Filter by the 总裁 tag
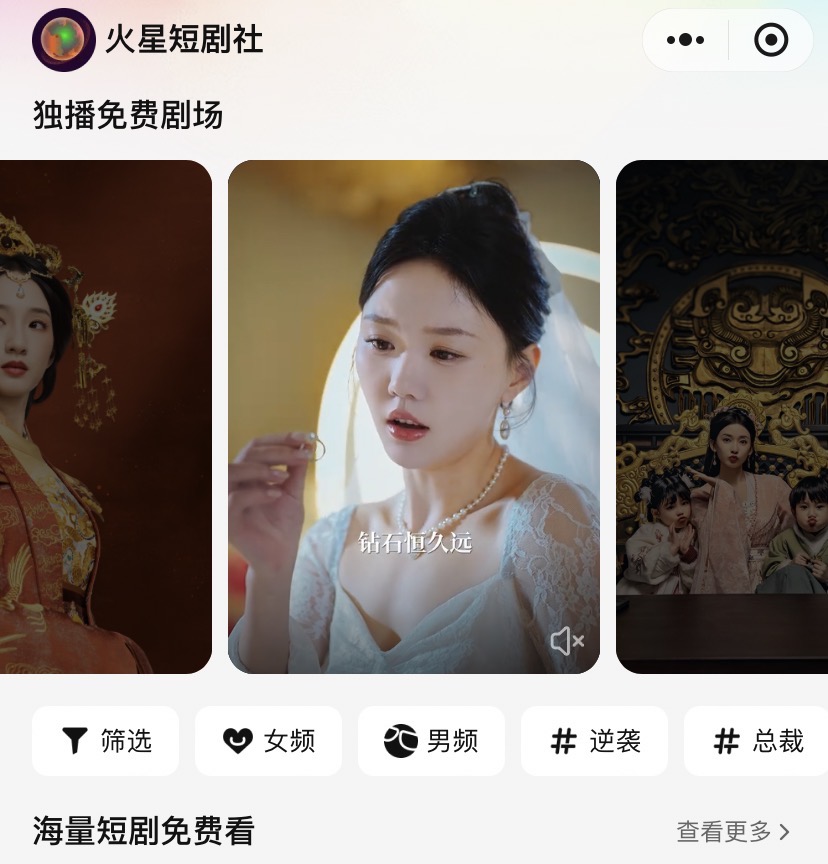This screenshot has height=864, width=828. pyautogui.click(x=756, y=741)
